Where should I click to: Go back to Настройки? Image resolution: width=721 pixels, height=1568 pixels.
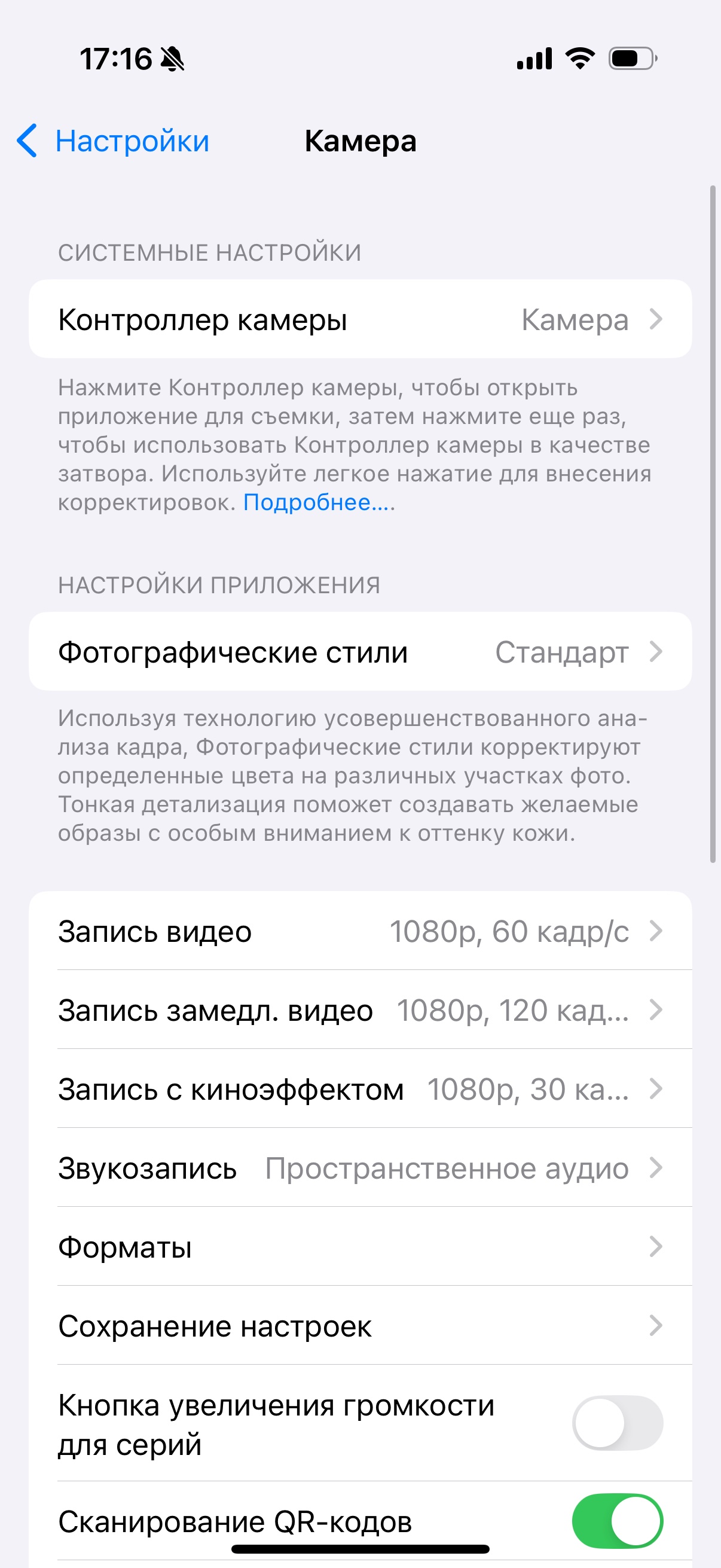pyautogui.click(x=113, y=141)
